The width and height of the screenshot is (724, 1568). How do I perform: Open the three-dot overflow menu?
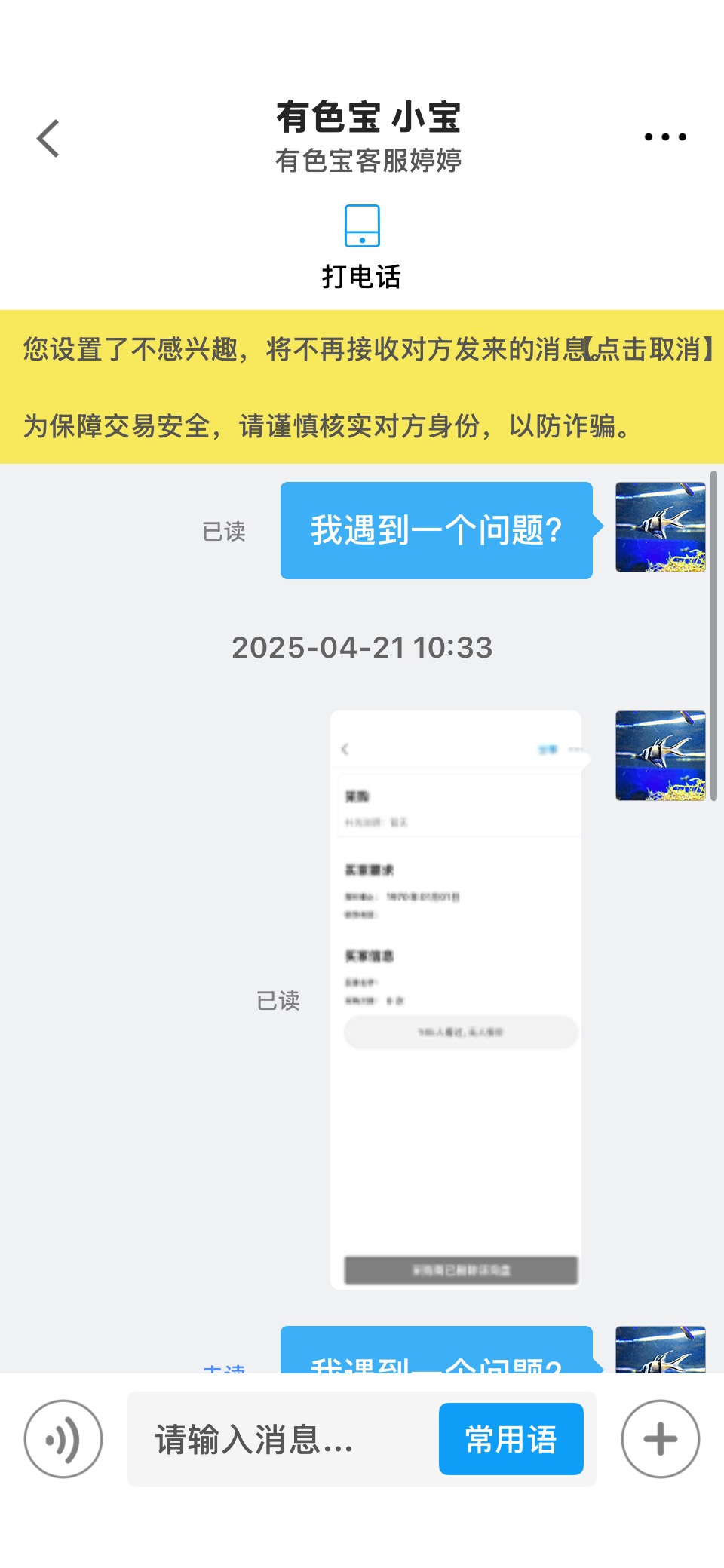[665, 137]
